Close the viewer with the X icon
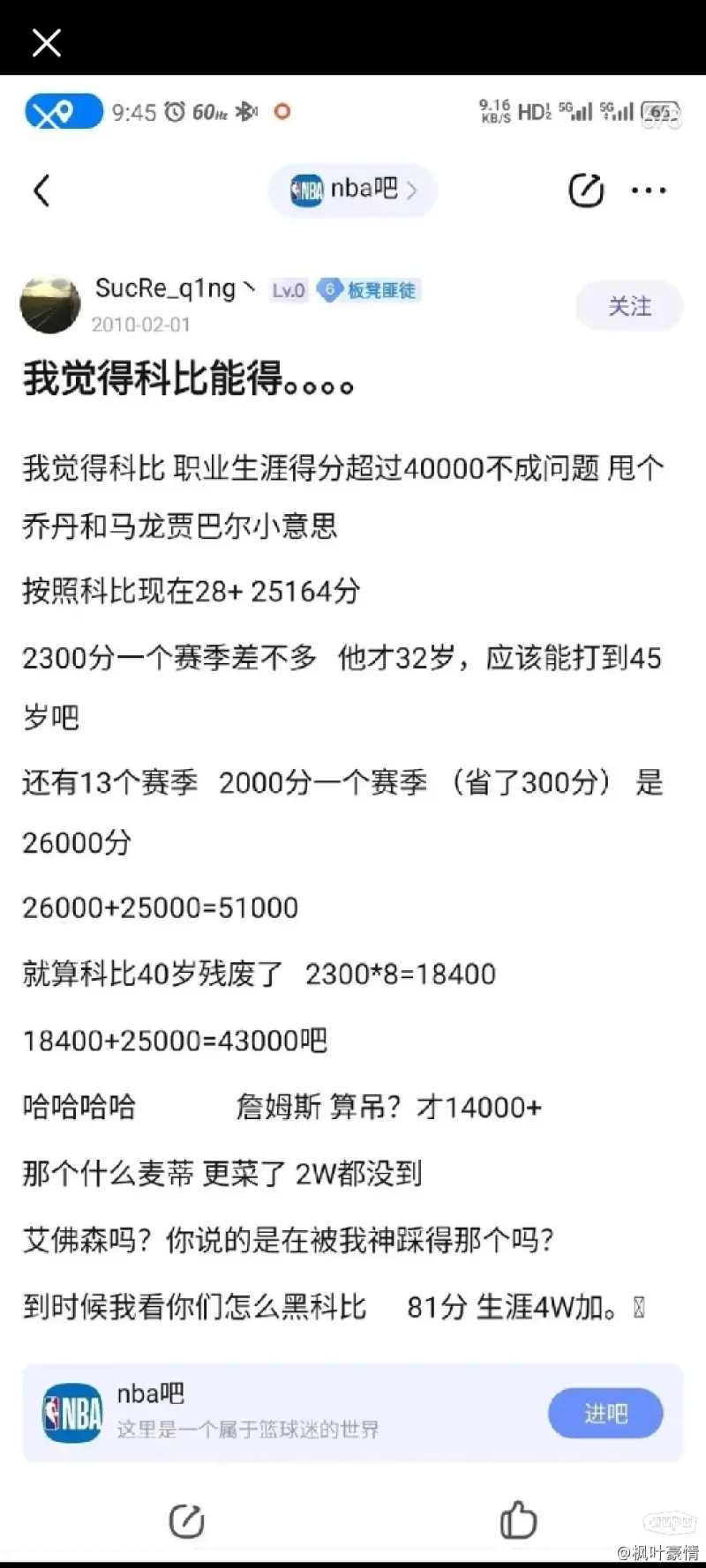Image resolution: width=706 pixels, height=1568 pixels. coord(46,41)
